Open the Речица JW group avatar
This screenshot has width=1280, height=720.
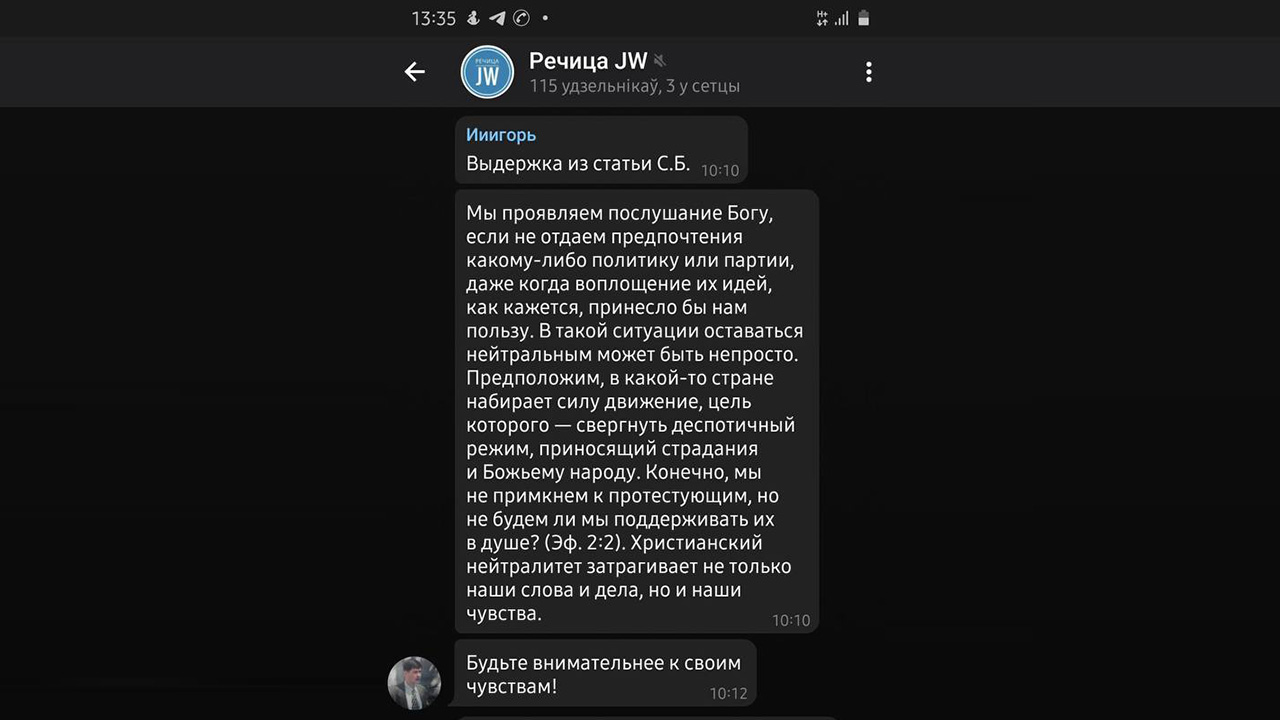tap(487, 73)
